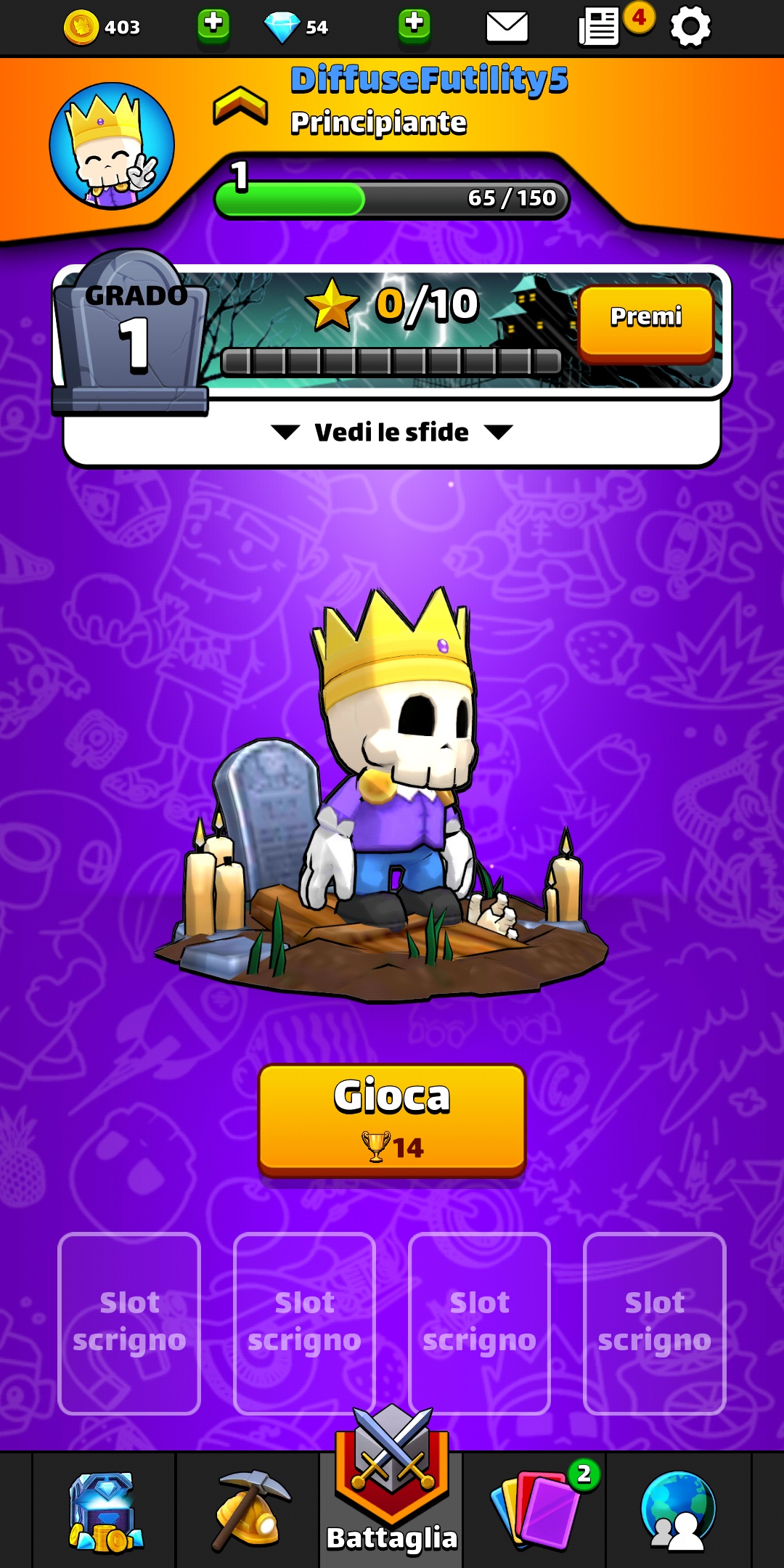Screen dimensions: 784x1568
Task: Add more gold coins with plus button
Action: (x=213, y=25)
